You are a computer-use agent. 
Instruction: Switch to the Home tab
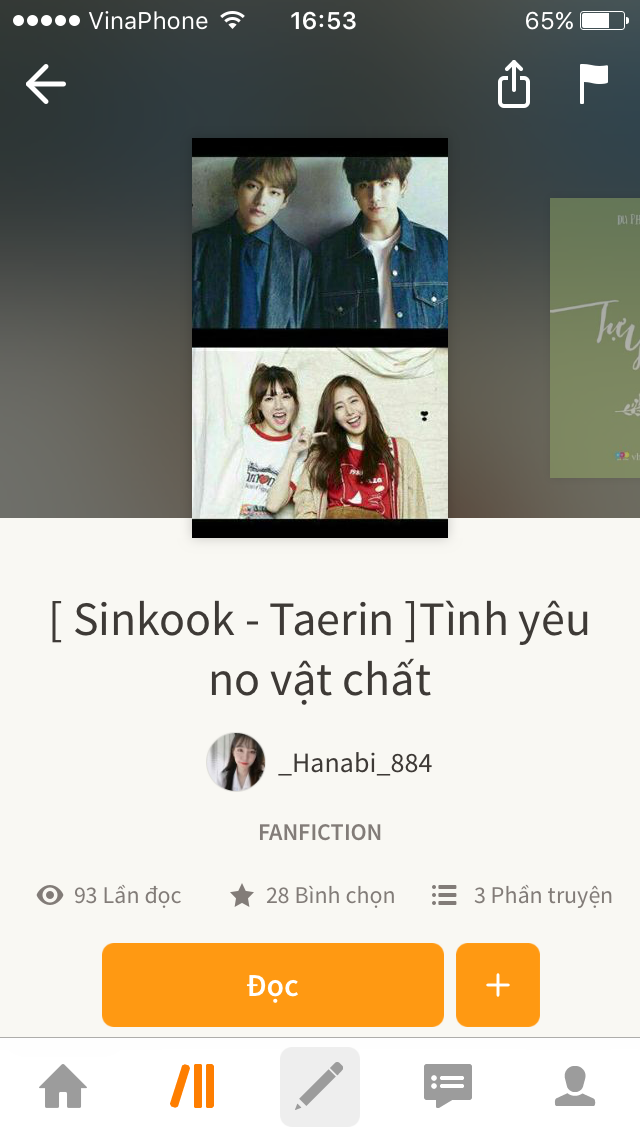coord(63,1086)
